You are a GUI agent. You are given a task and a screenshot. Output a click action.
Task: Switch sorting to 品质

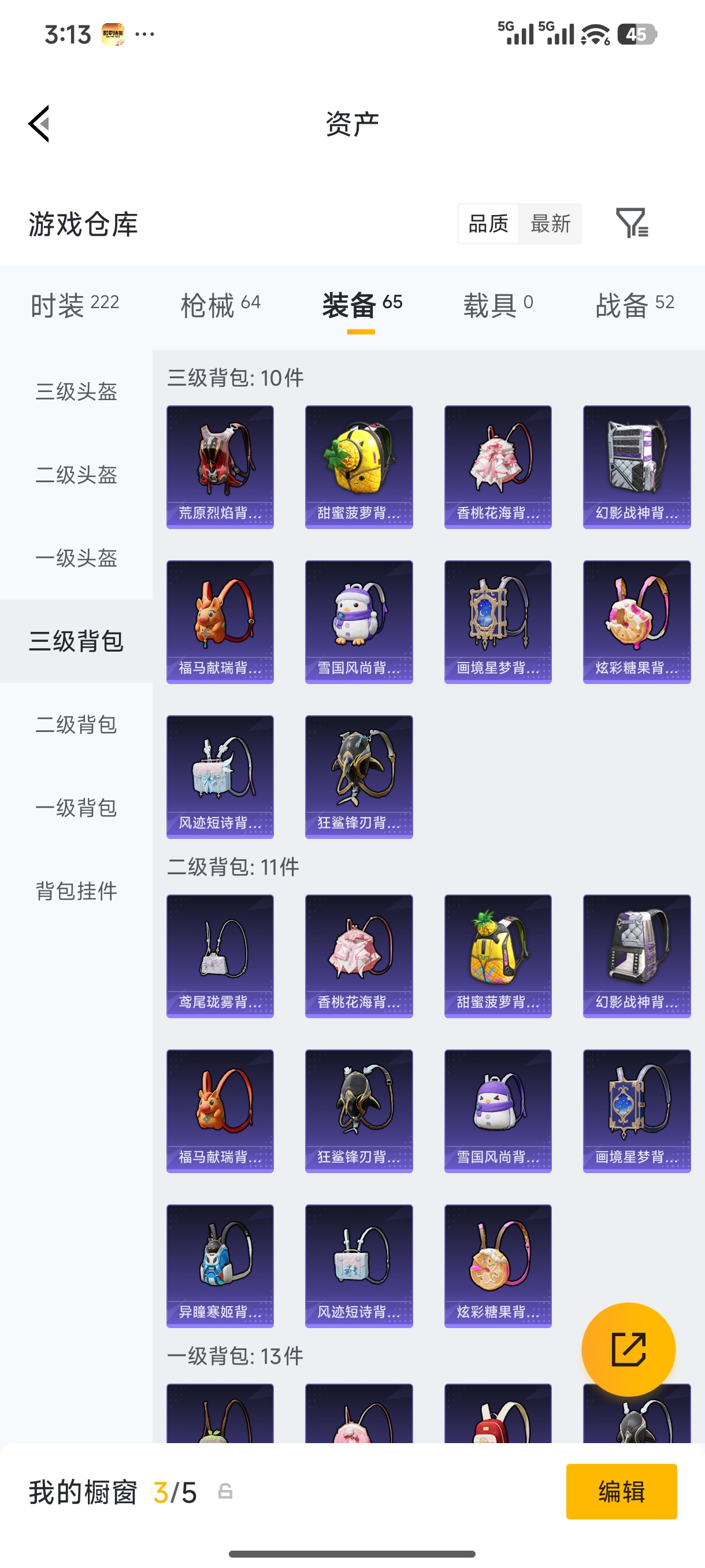(488, 224)
